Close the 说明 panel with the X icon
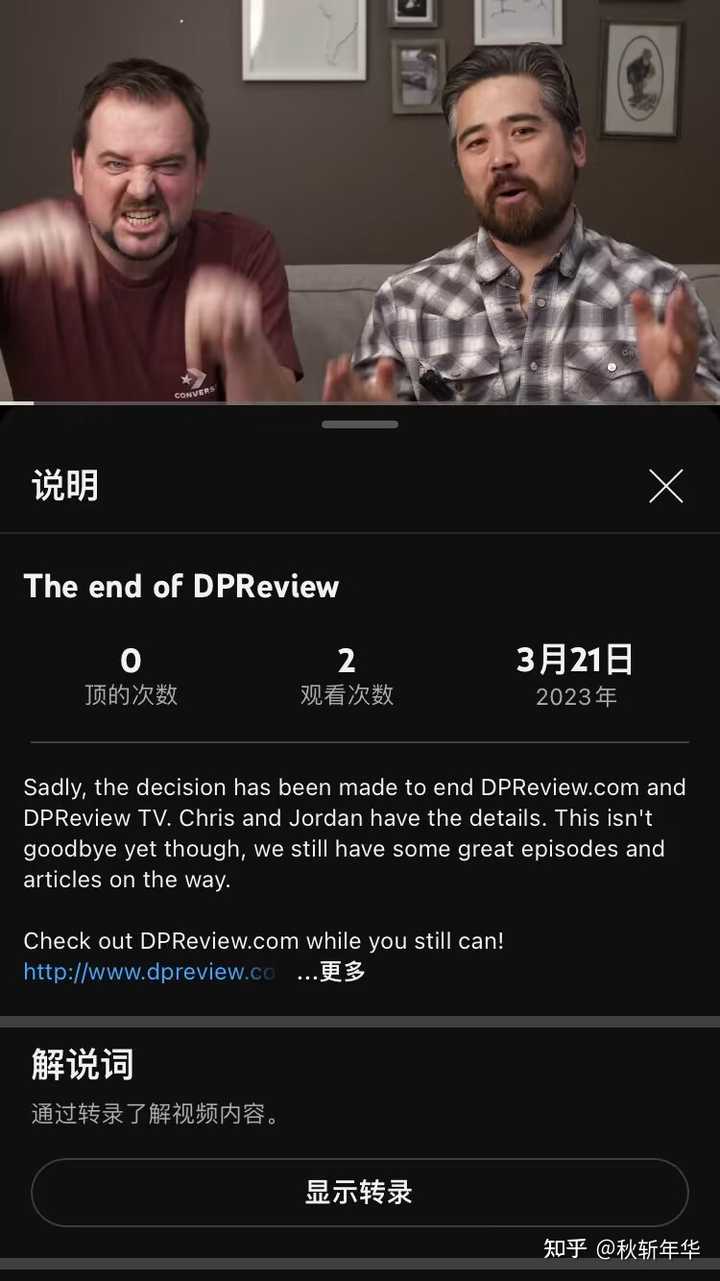This screenshot has width=720, height=1281. [x=666, y=486]
